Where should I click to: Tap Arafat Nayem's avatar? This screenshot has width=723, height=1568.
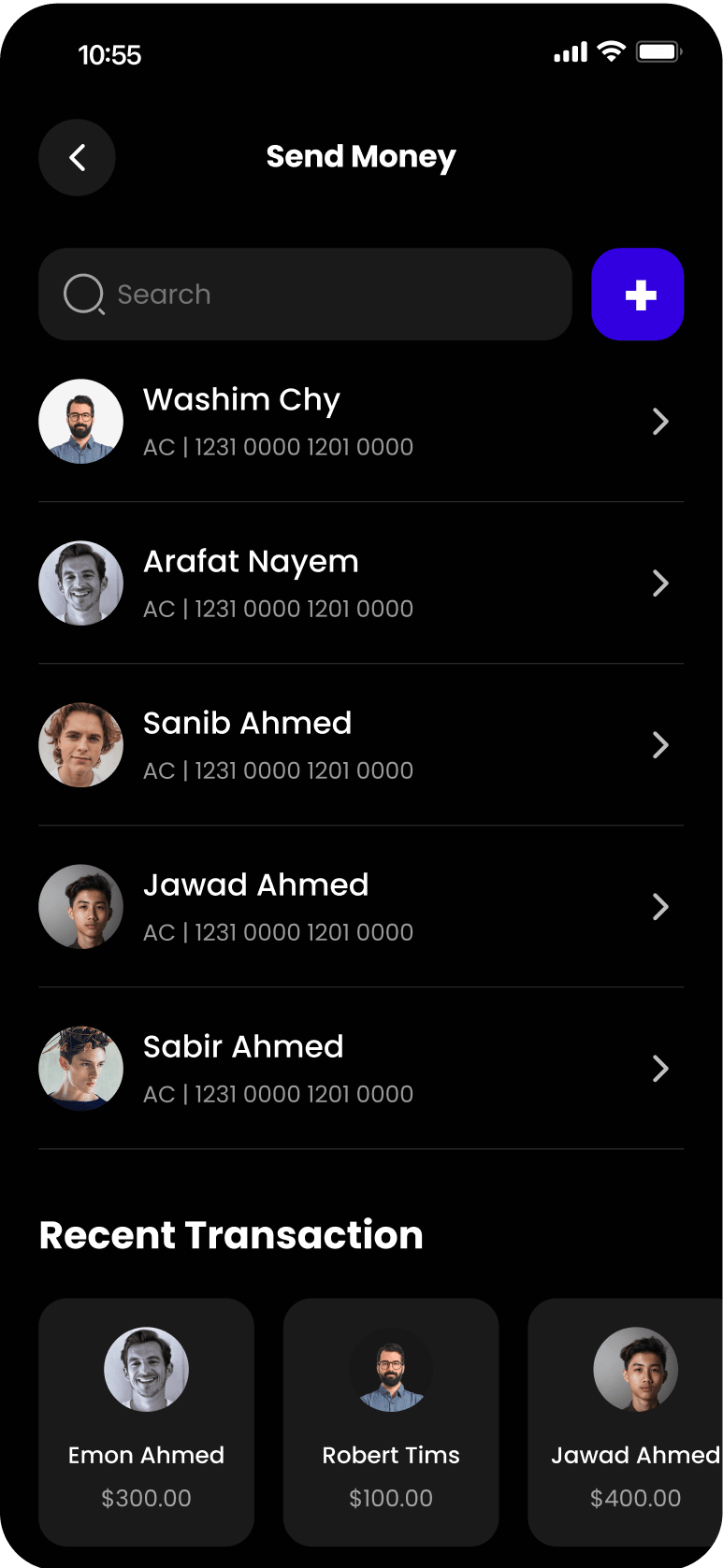point(80,583)
